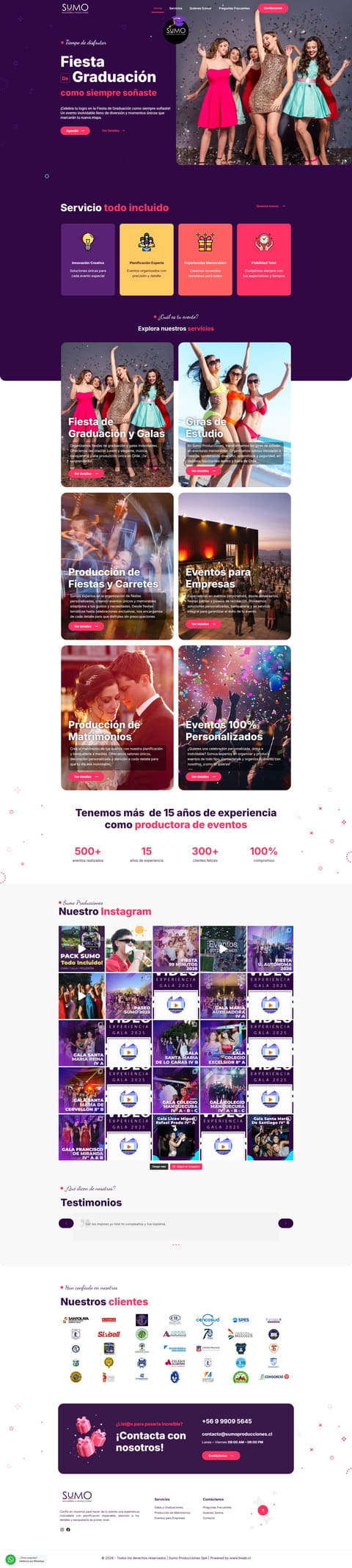Show the previous testimonial
This screenshot has width=352, height=1568.
click(x=66, y=1223)
